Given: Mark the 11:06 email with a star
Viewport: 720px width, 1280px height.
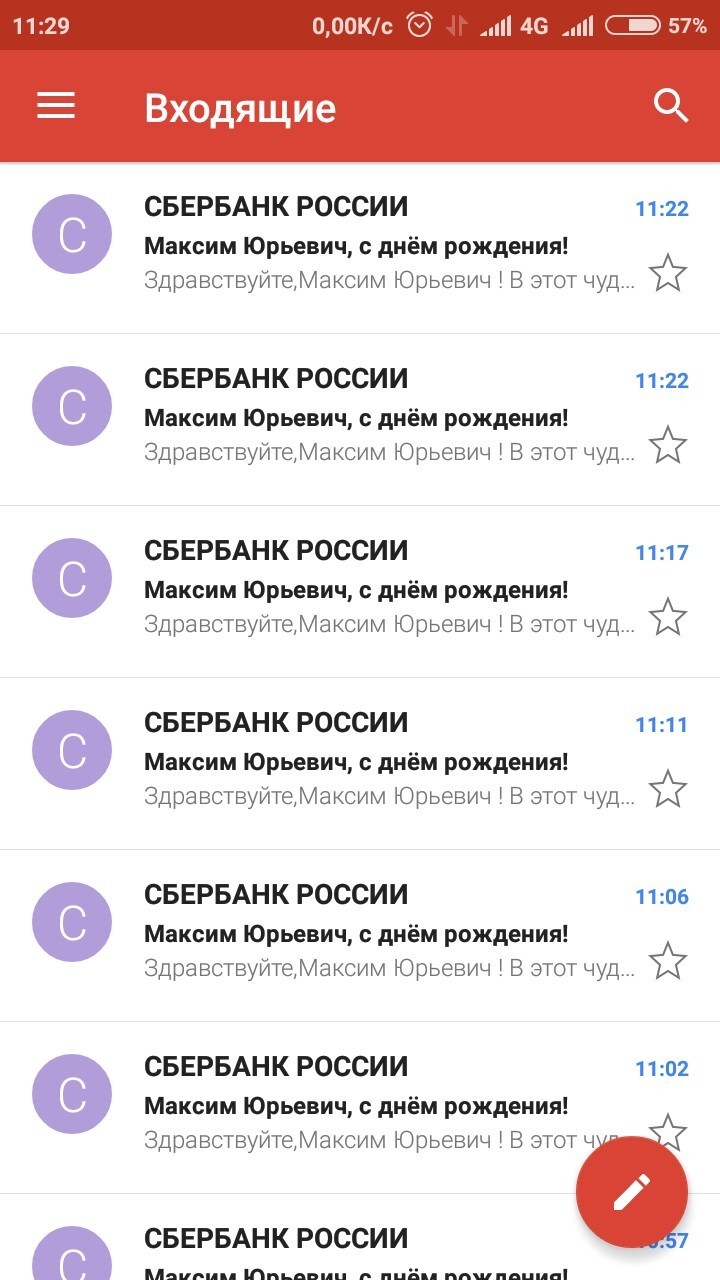Looking at the screenshot, I should pos(668,962).
